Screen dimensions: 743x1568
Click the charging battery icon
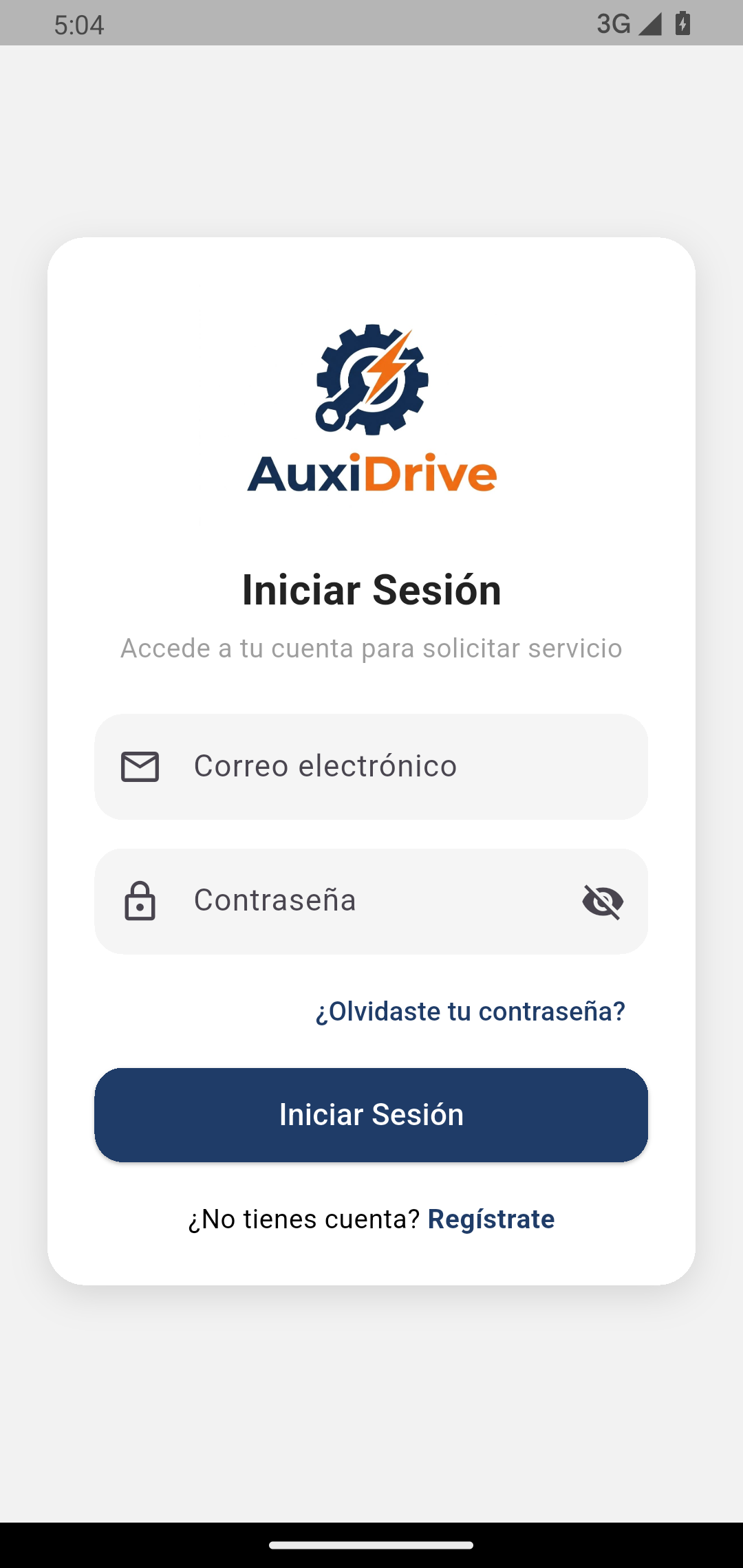click(682, 25)
